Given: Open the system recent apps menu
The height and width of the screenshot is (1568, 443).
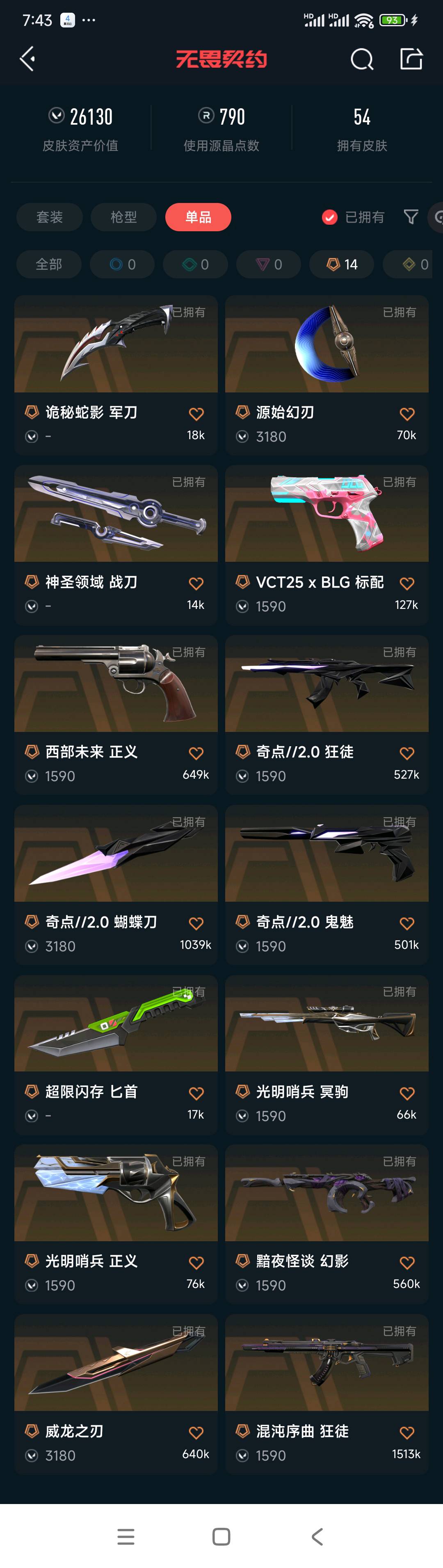Looking at the screenshot, I should coord(126,1536).
